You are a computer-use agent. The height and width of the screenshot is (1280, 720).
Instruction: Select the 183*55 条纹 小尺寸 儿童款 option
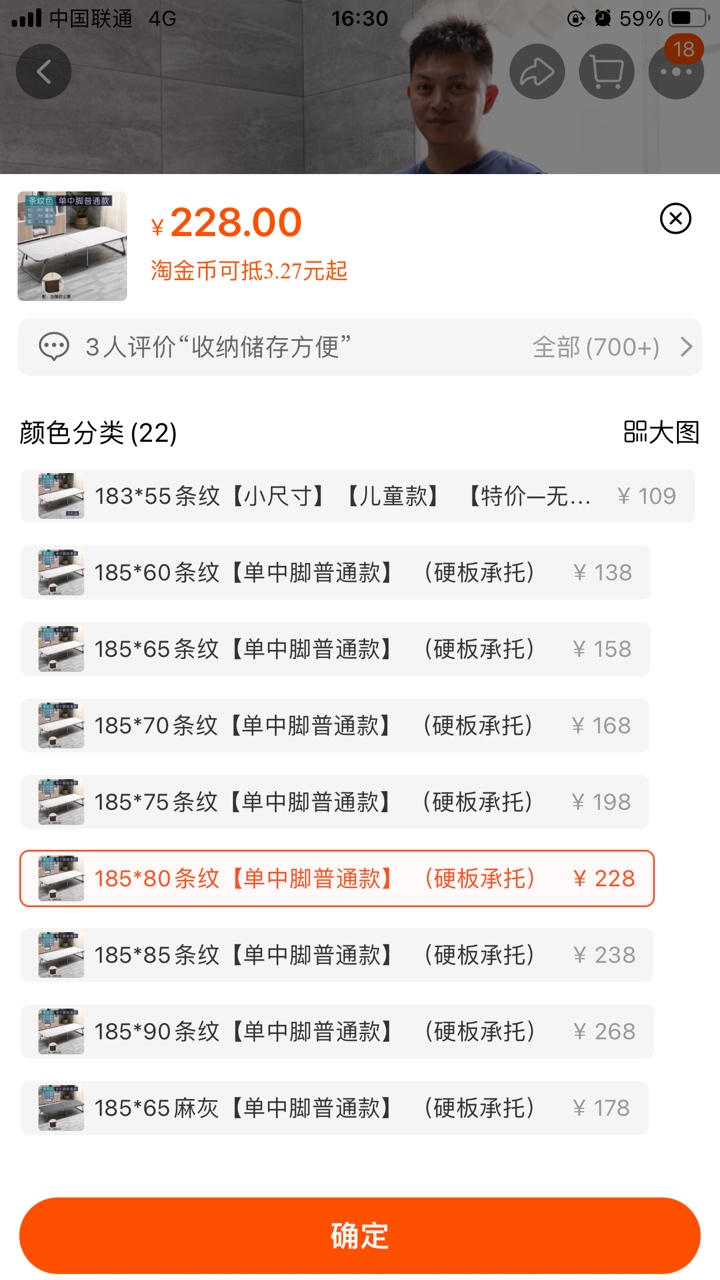tap(358, 496)
